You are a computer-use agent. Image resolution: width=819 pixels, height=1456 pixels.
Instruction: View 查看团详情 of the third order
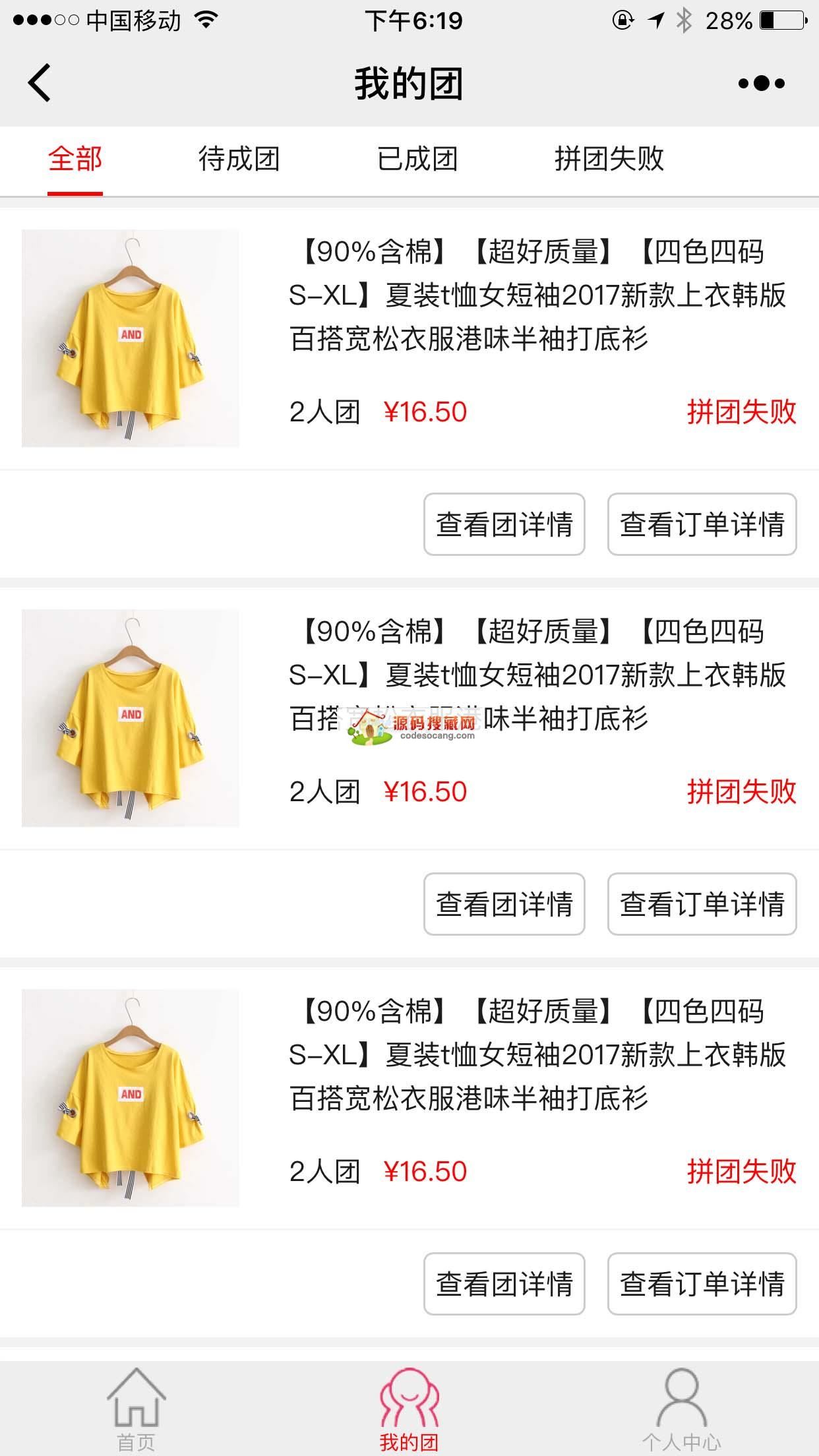pyautogui.click(x=504, y=1284)
